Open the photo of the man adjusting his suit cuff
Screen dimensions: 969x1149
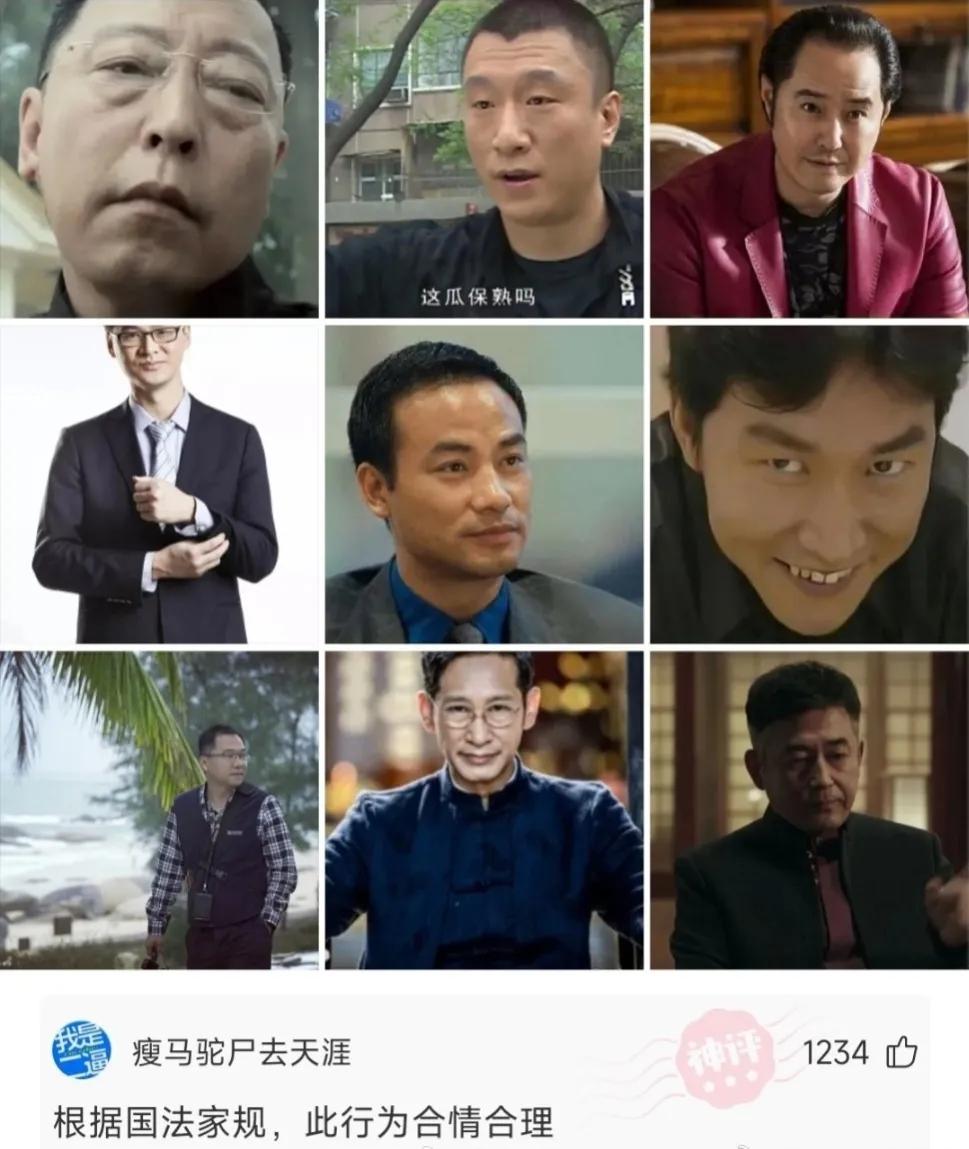pos(159,484)
